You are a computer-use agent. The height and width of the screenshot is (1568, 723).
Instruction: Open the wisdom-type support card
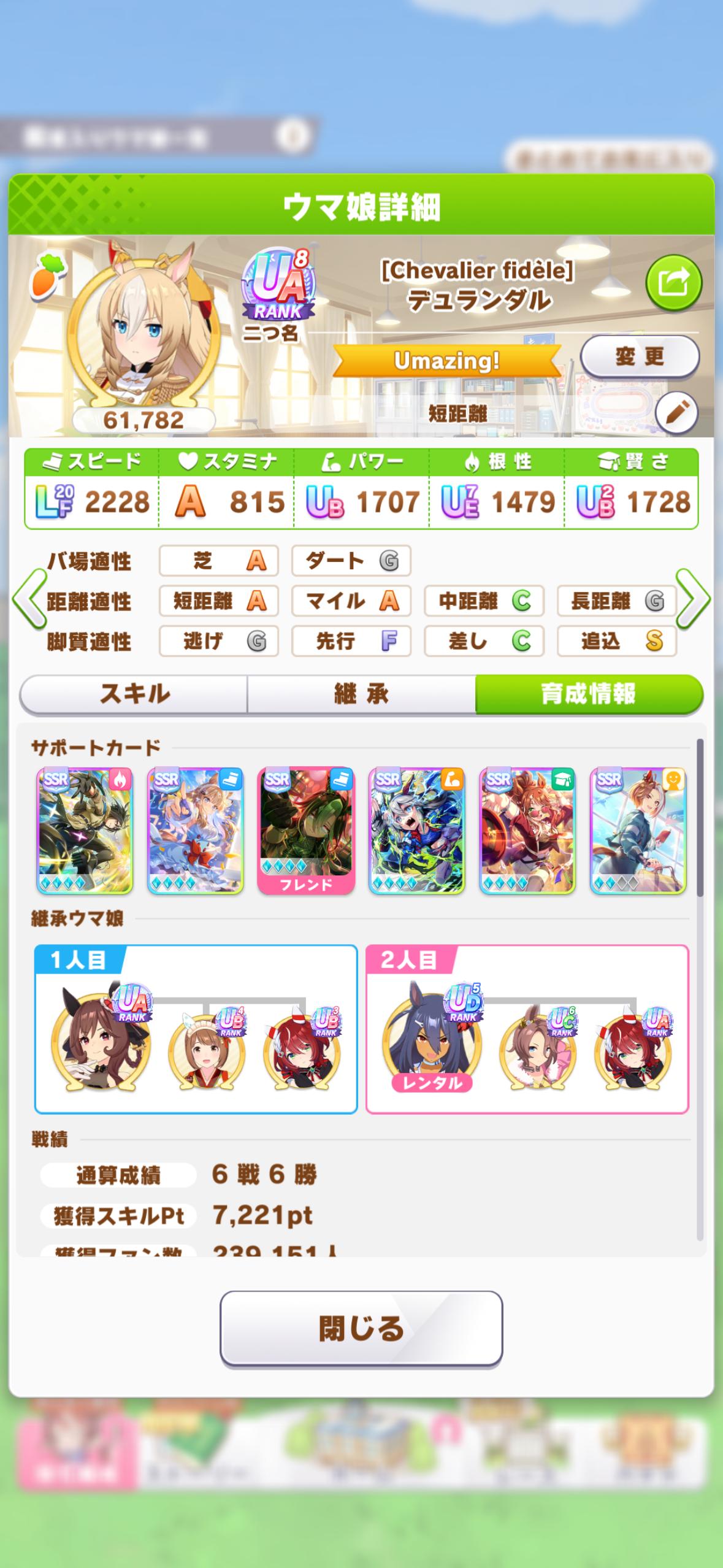pyautogui.click(x=527, y=830)
